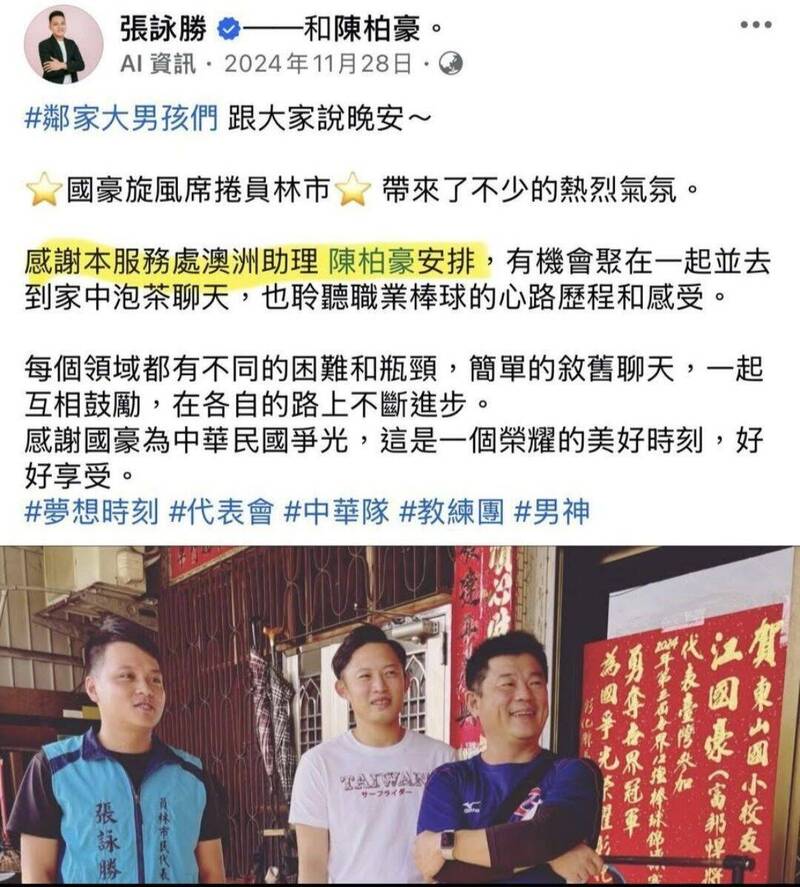Open the post photo of three men
800x887 pixels.
pos(400,715)
